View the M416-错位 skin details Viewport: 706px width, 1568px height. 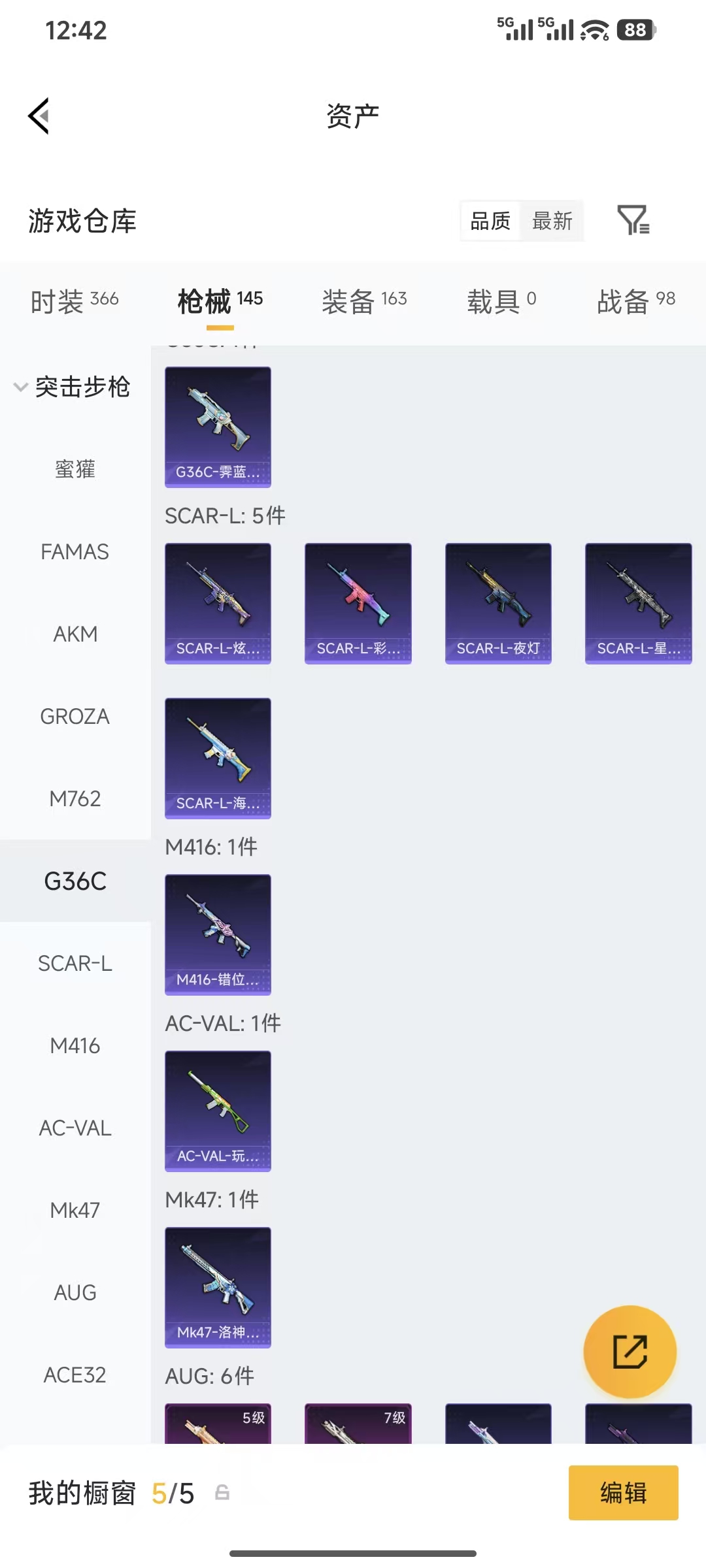click(218, 936)
